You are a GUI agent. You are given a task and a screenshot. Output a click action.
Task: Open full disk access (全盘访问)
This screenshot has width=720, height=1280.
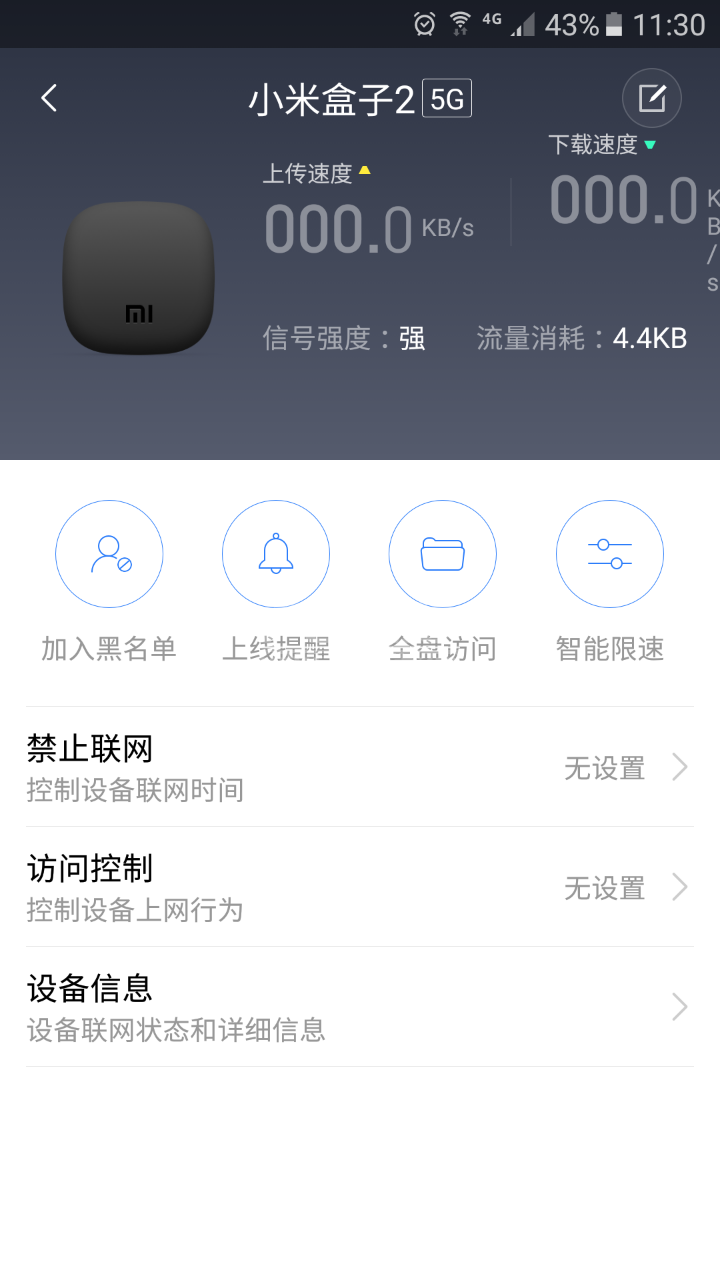(442, 554)
